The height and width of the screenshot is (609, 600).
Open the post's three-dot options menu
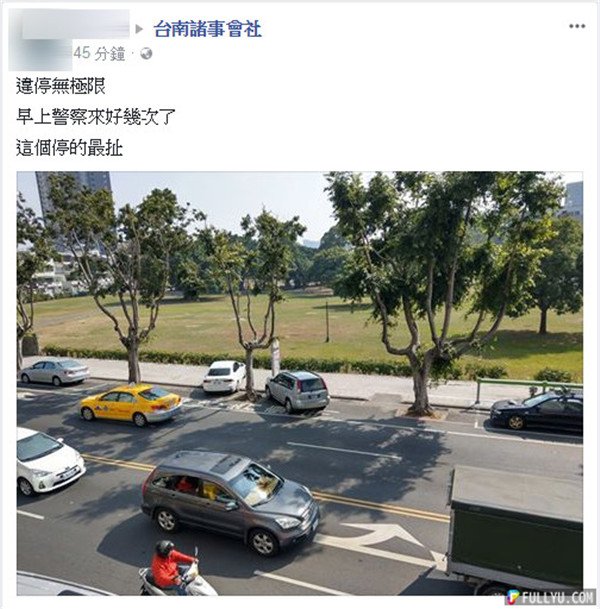(577, 26)
